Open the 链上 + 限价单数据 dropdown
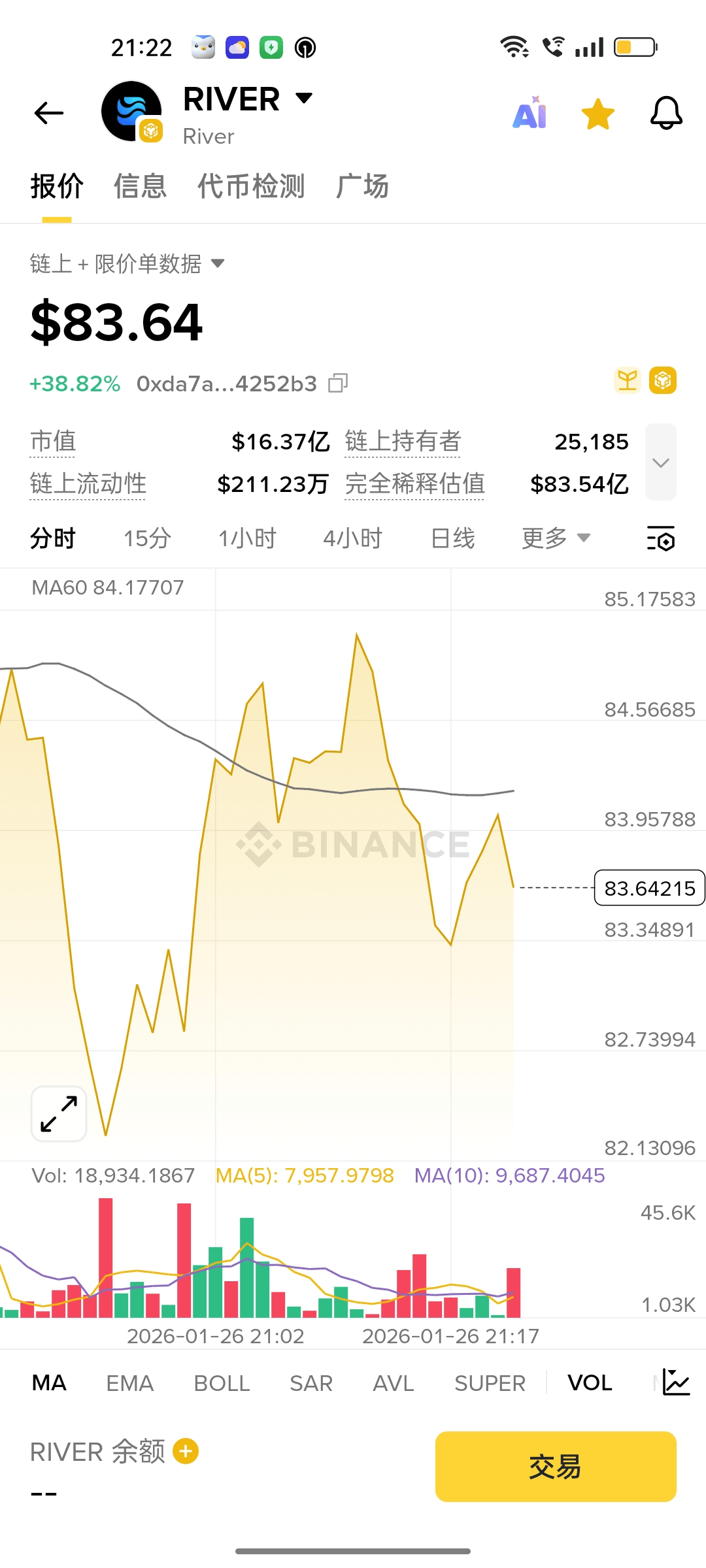 click(x=127, y=264)
